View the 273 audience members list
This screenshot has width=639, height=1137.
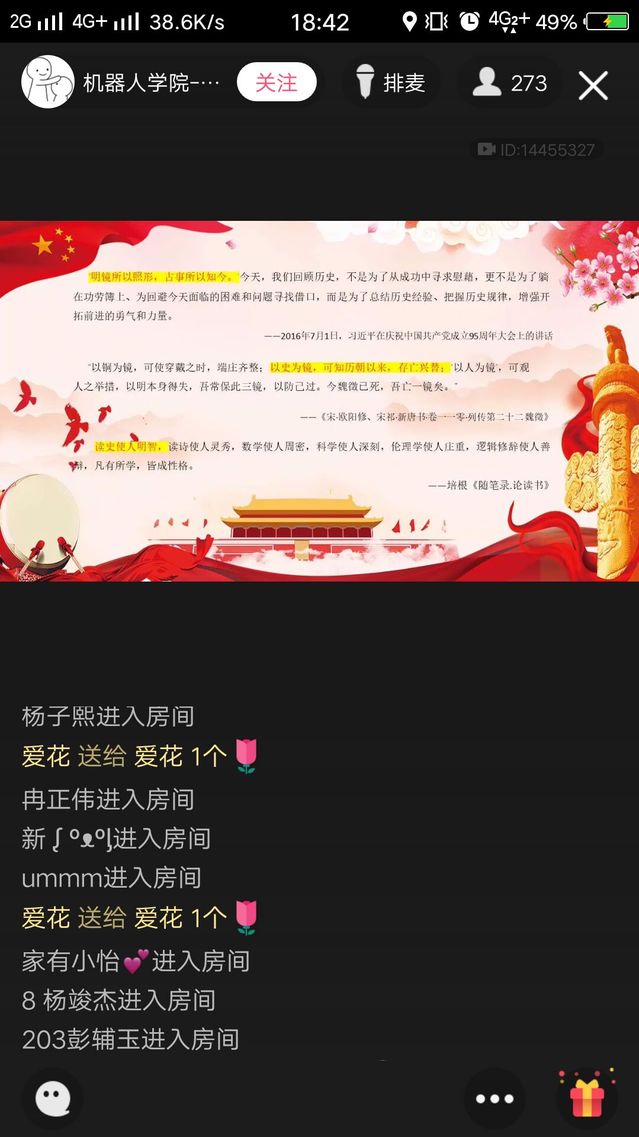510,83
